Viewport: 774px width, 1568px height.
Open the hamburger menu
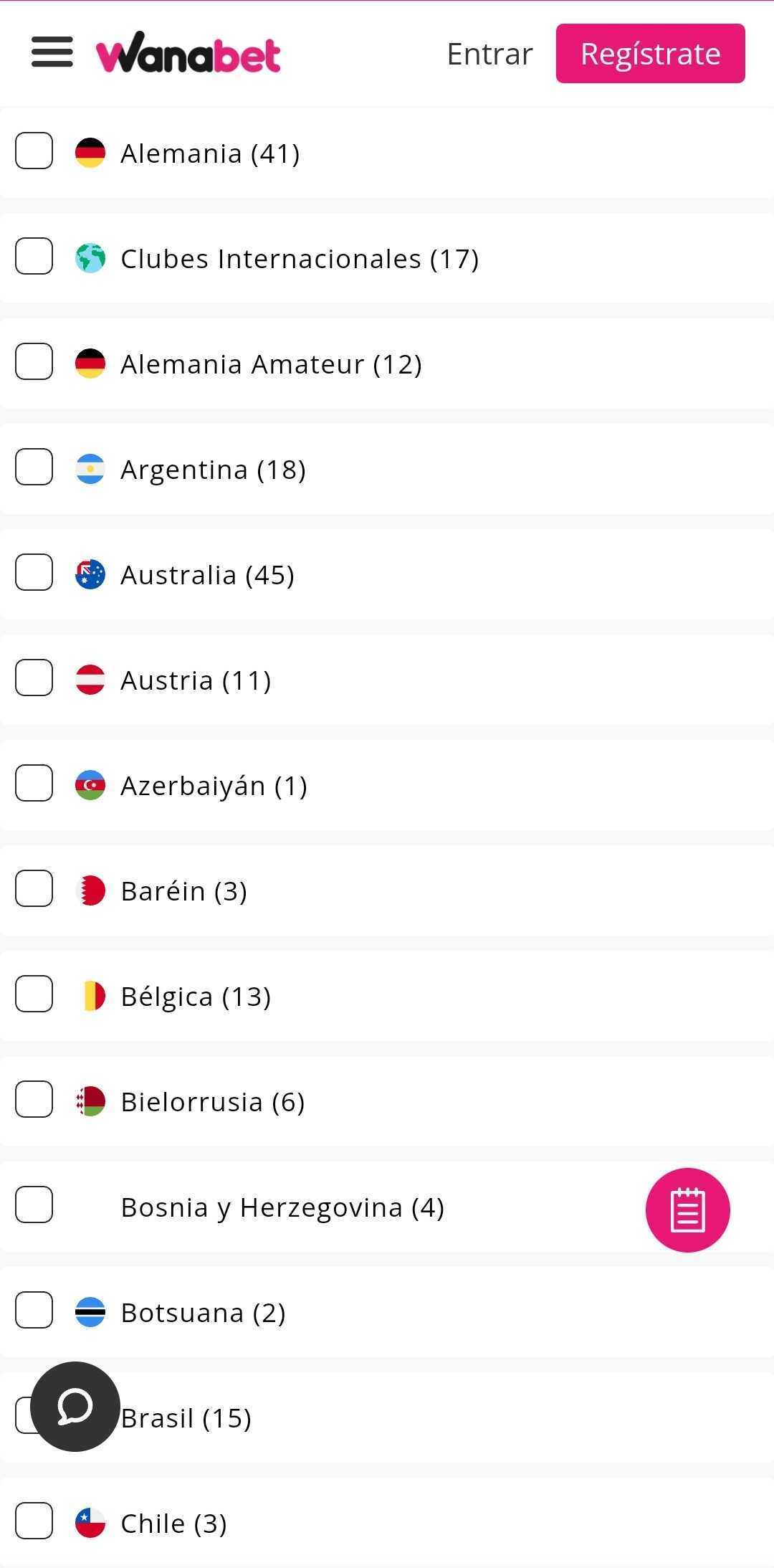point(52,52)
